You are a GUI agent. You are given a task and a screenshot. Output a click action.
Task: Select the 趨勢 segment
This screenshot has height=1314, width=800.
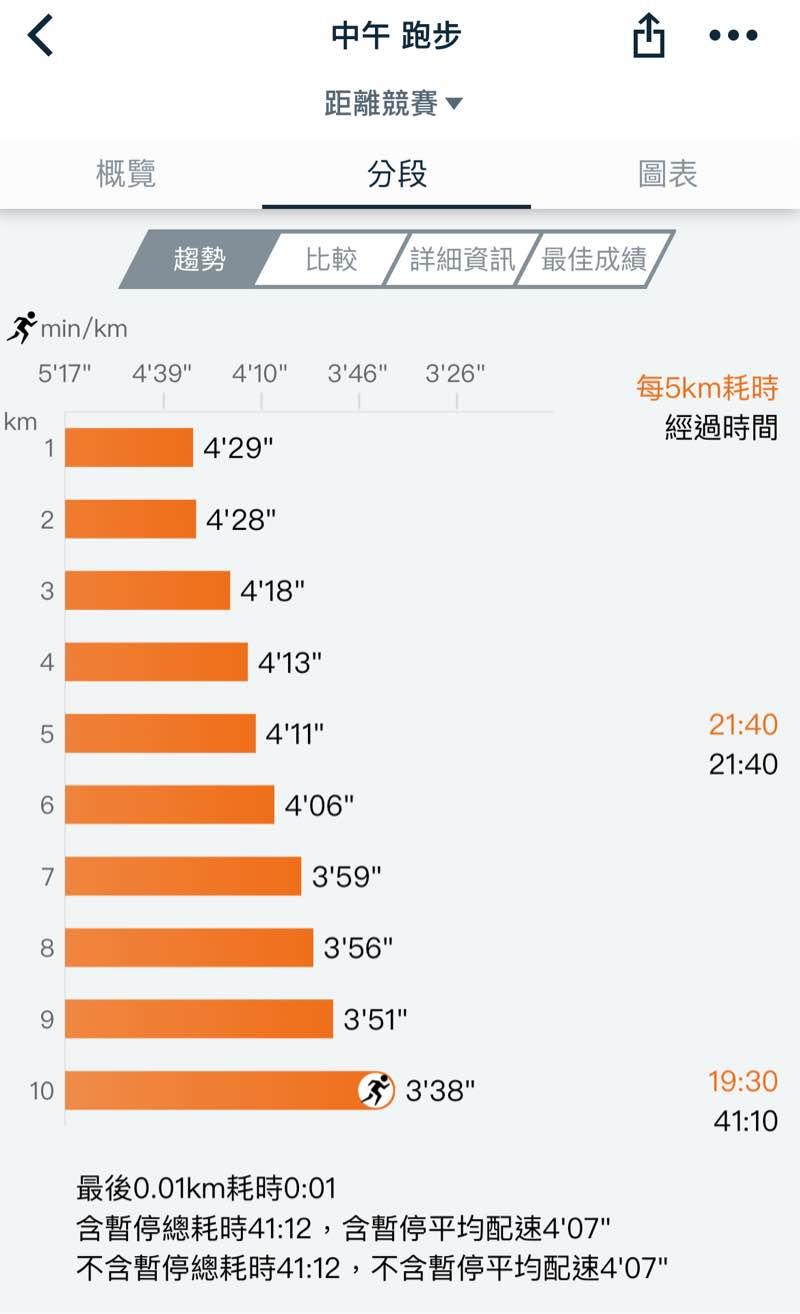199,260
